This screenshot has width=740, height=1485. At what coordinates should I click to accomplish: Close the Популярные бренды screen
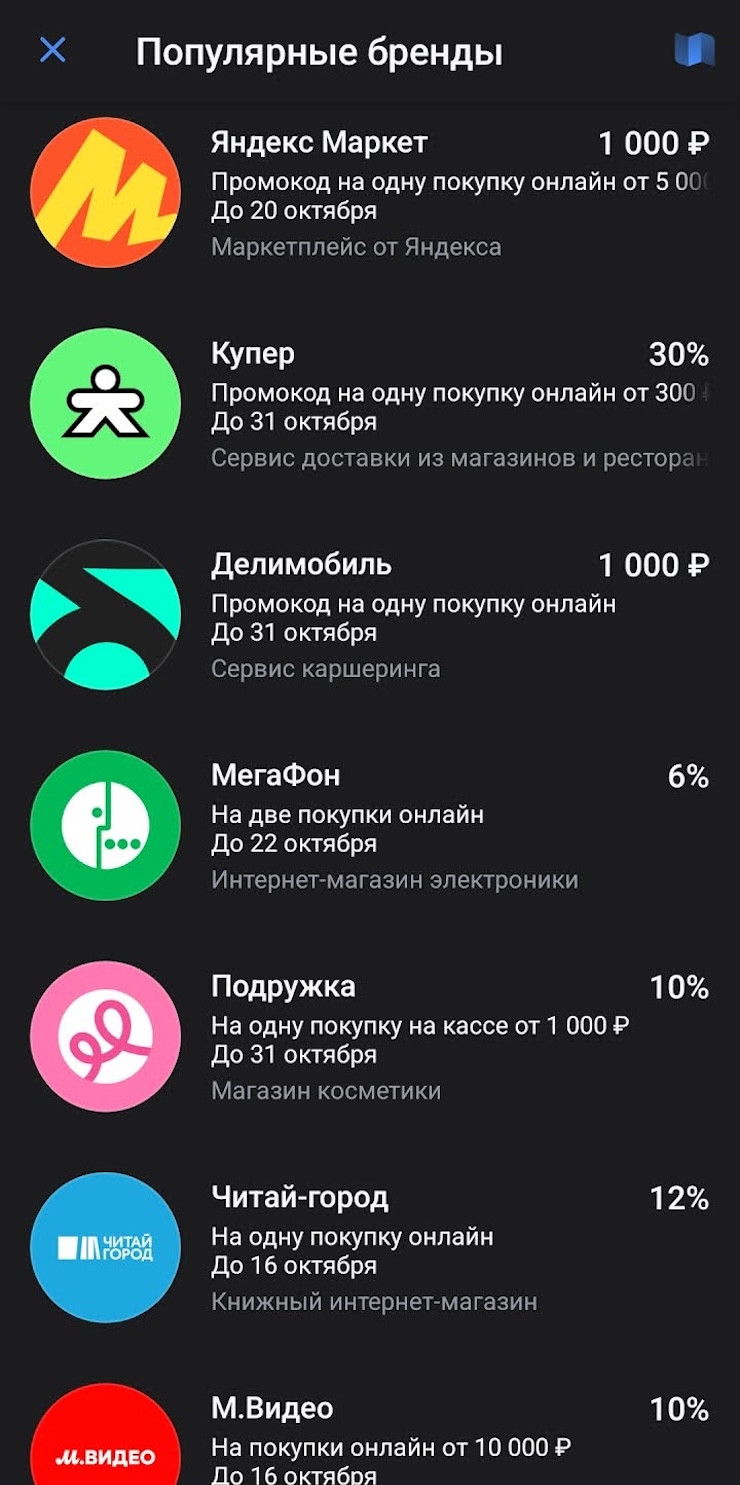[52, 50]
